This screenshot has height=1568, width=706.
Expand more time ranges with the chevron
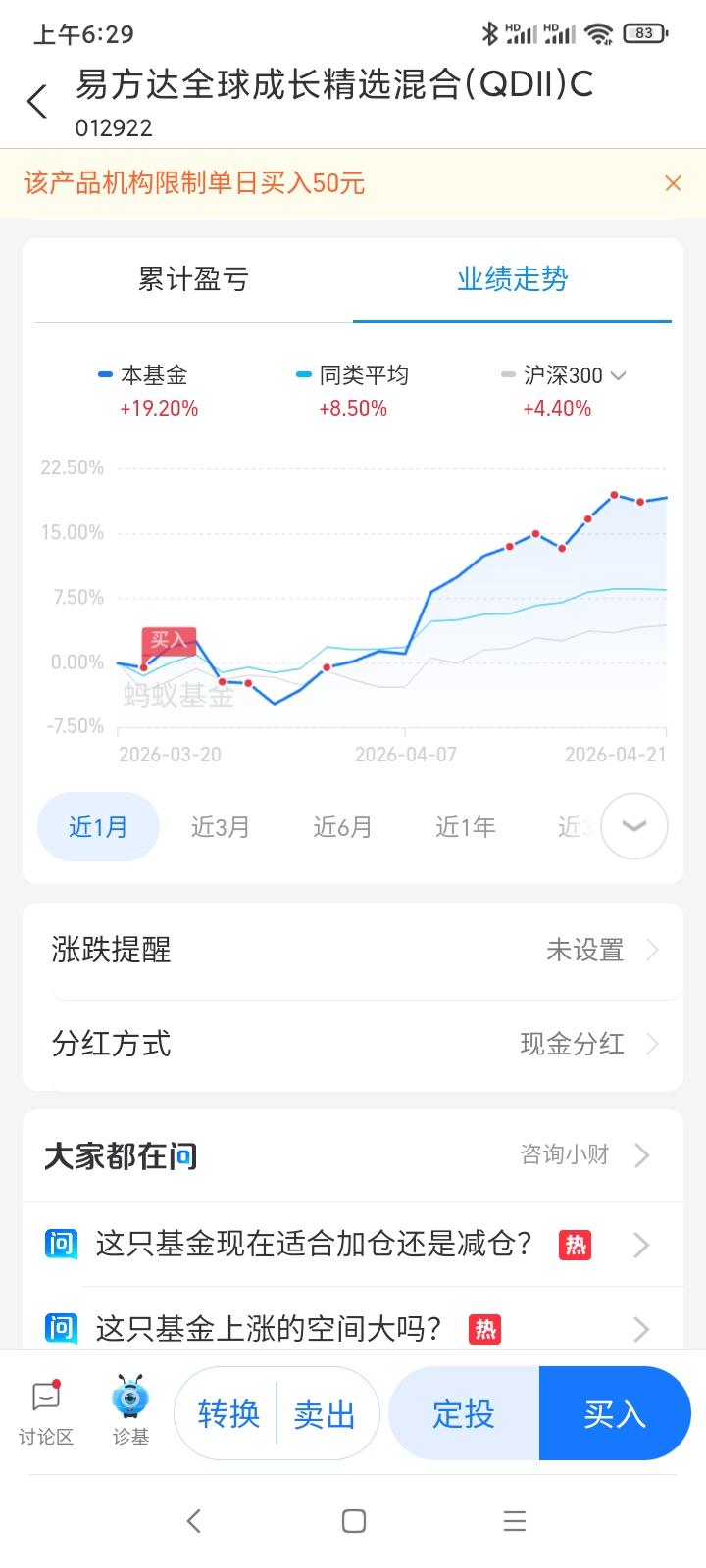632,826
